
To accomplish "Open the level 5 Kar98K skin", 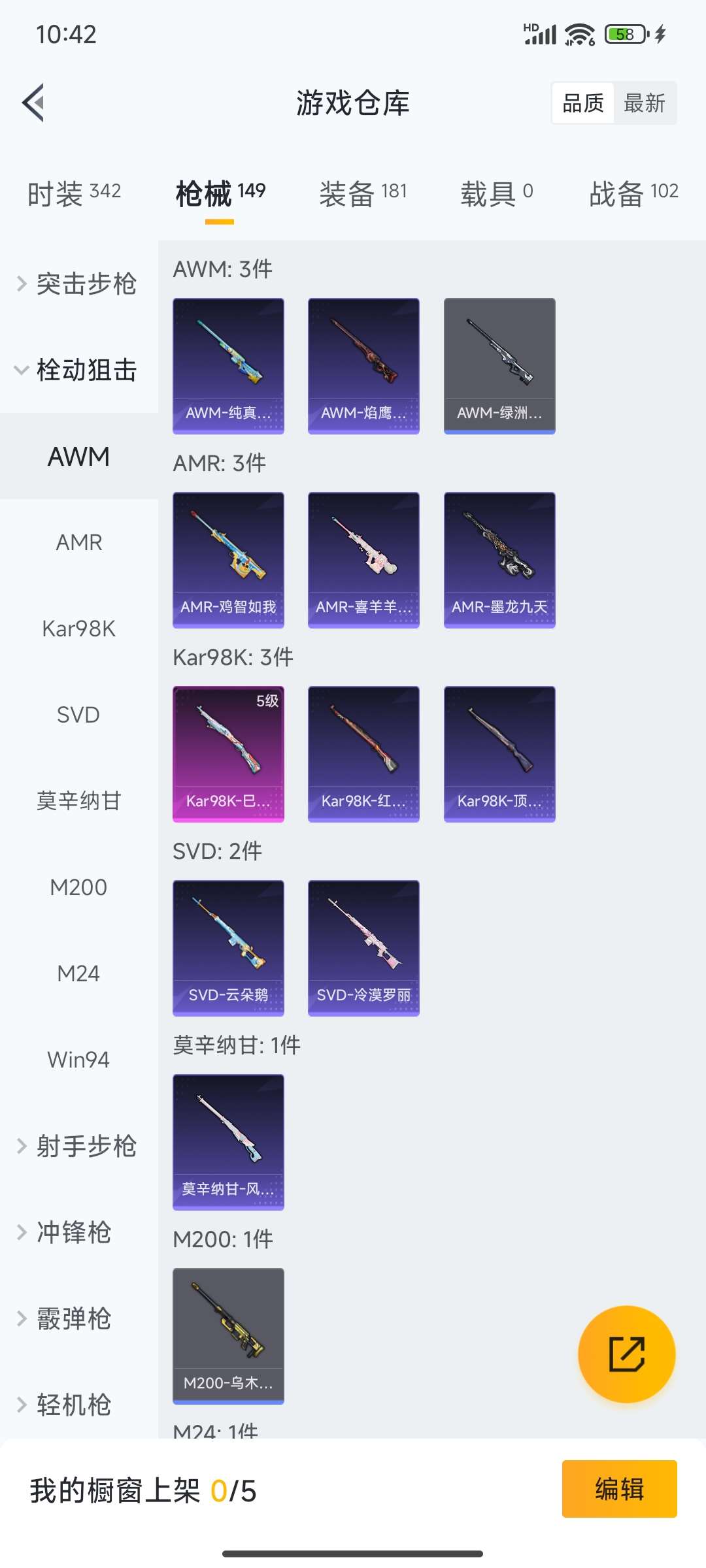I will pos(228,754).
